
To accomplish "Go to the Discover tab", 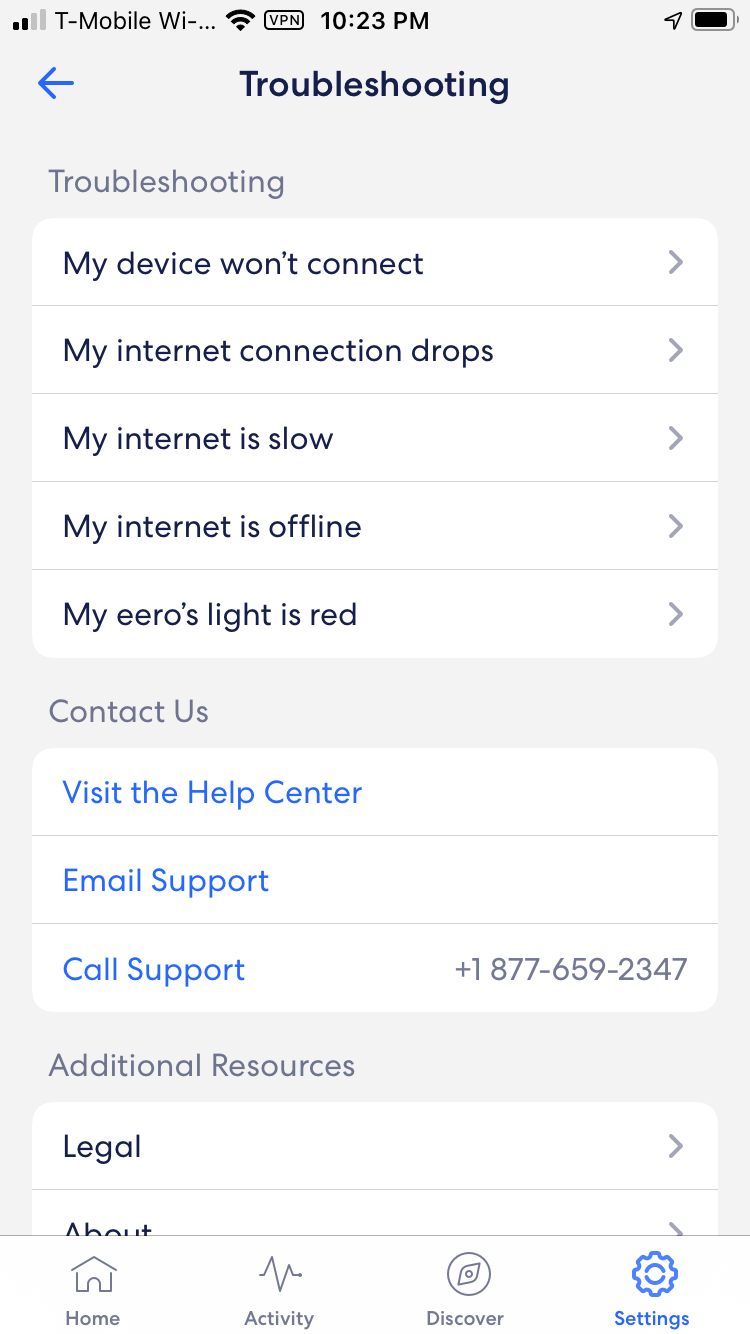I will pyautogui.click(x=465, y=1291).
